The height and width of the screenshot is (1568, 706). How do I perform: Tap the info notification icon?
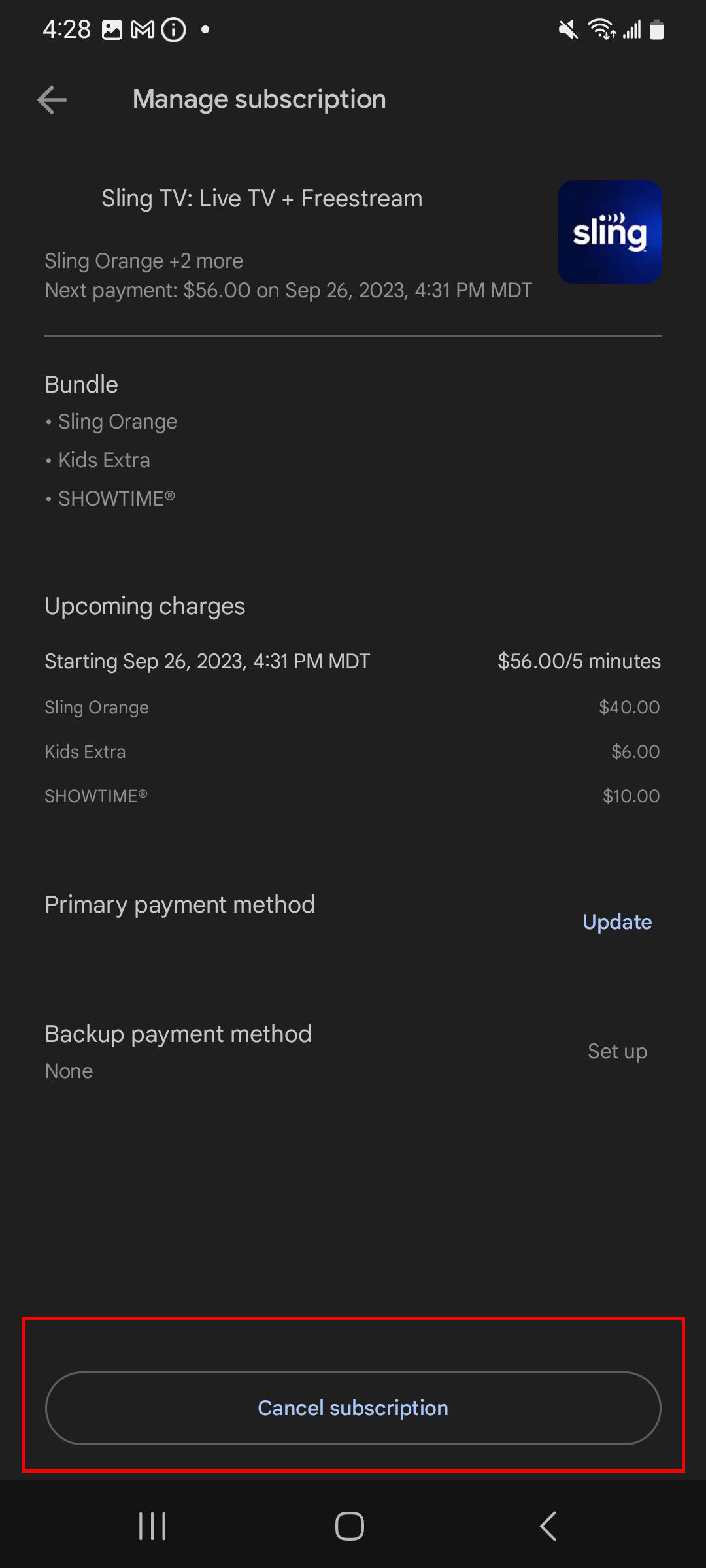point(172,29)
